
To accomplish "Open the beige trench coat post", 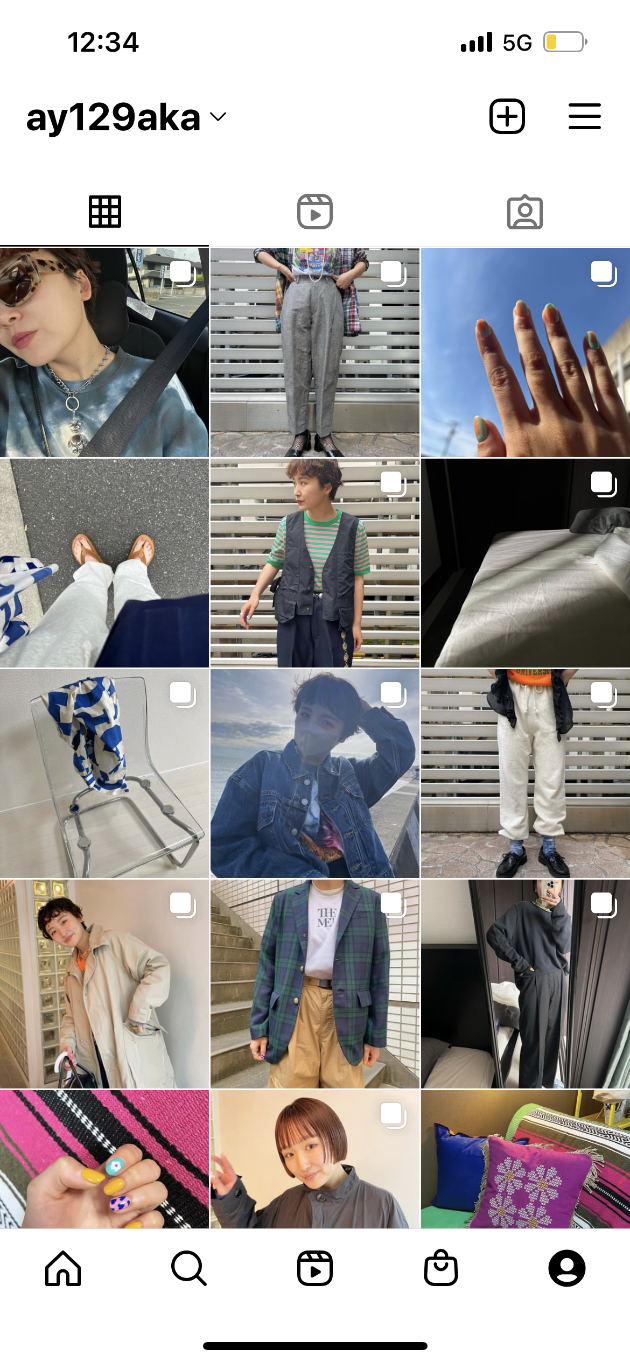I will pyautogui.click(x=104, y=984).
